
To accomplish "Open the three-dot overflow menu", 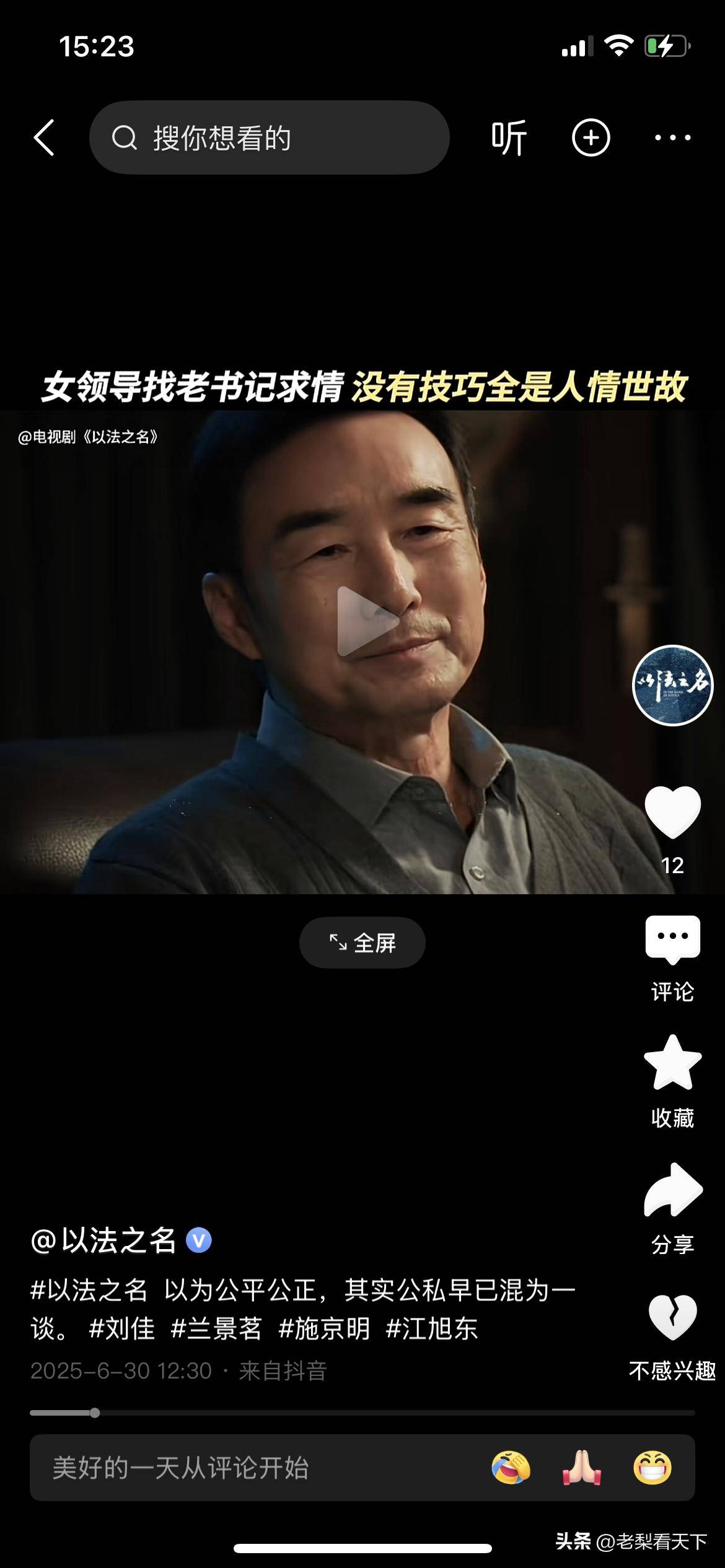I will coord(673,137).
